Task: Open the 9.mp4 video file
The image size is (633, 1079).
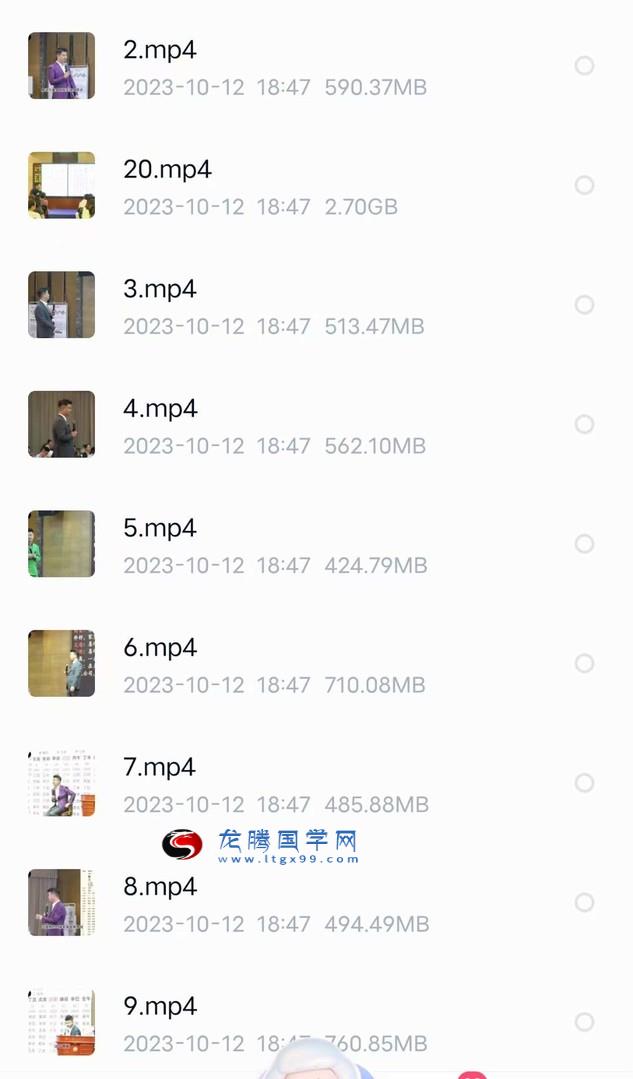Action: (x=160, y=1006)
